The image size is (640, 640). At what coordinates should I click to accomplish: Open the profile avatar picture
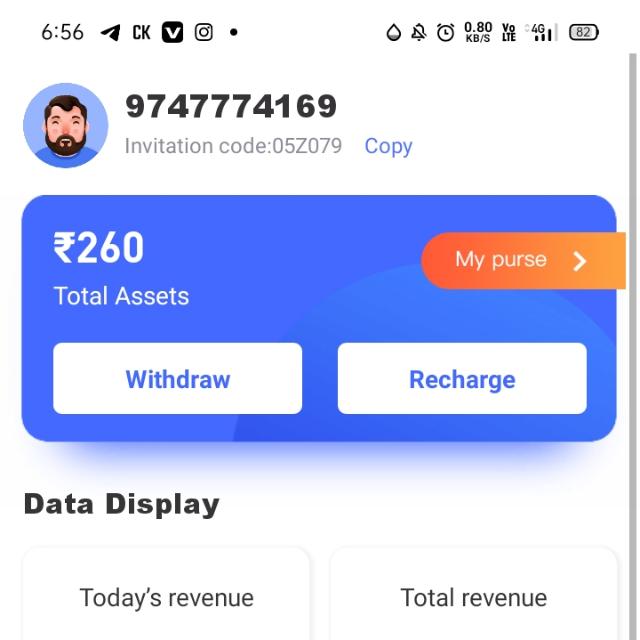click(66, 125)
